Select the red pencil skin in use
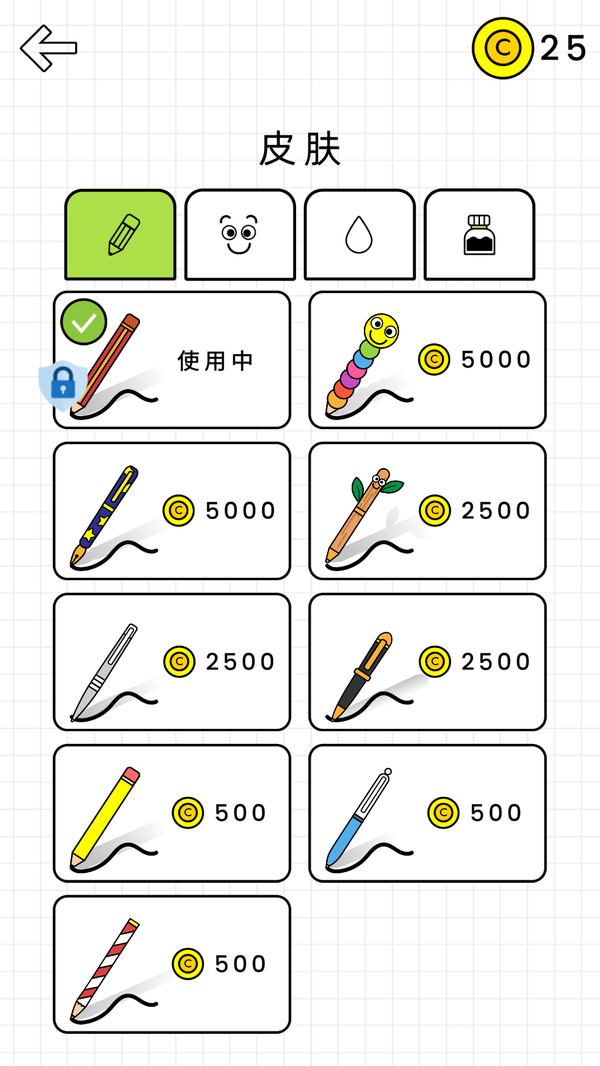This screenshot has height=1066, width=600. click(172, 360)
